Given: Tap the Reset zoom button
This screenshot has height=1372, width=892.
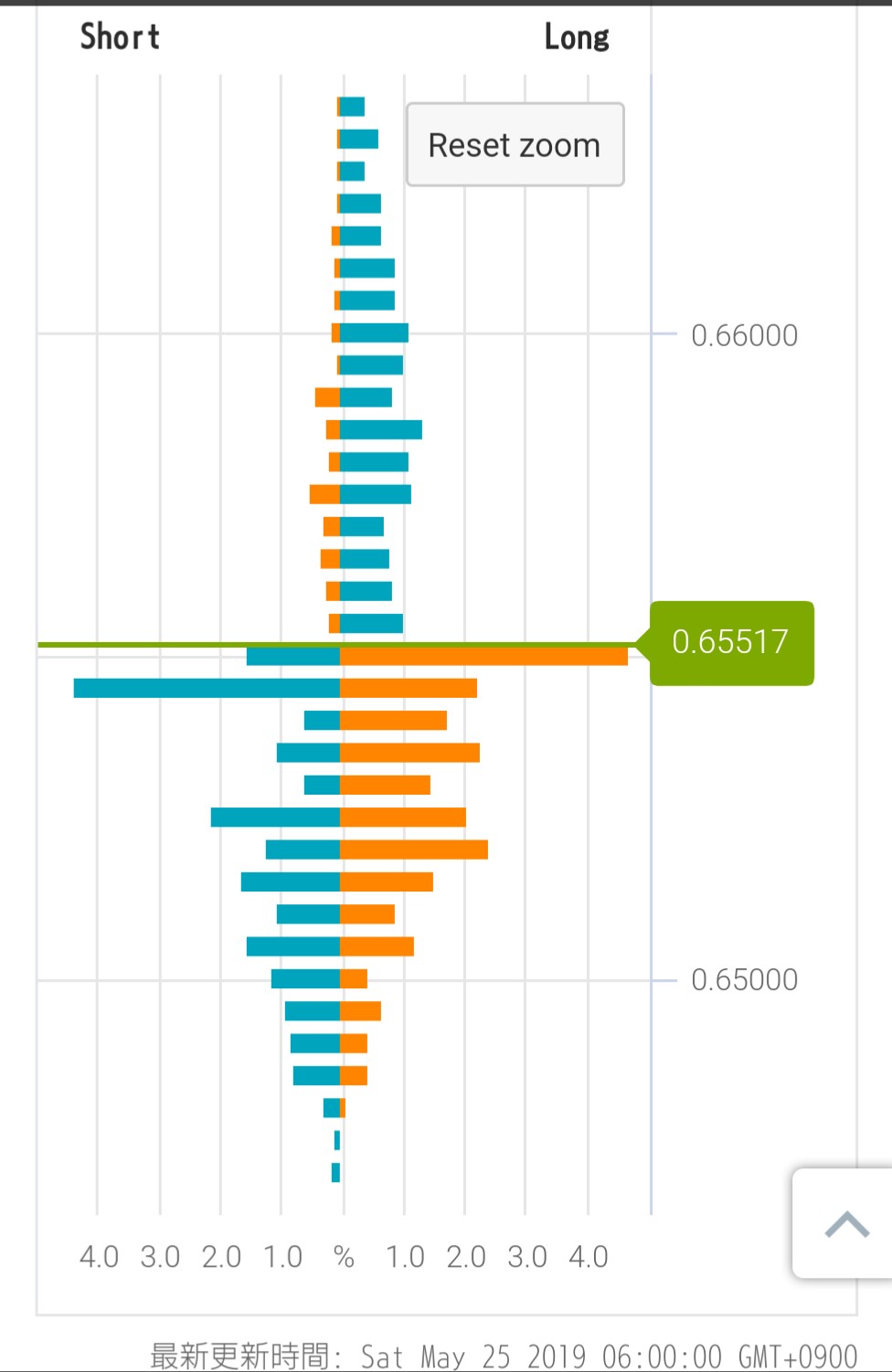Looking at the screenshot, I should (x=515, y=145).
